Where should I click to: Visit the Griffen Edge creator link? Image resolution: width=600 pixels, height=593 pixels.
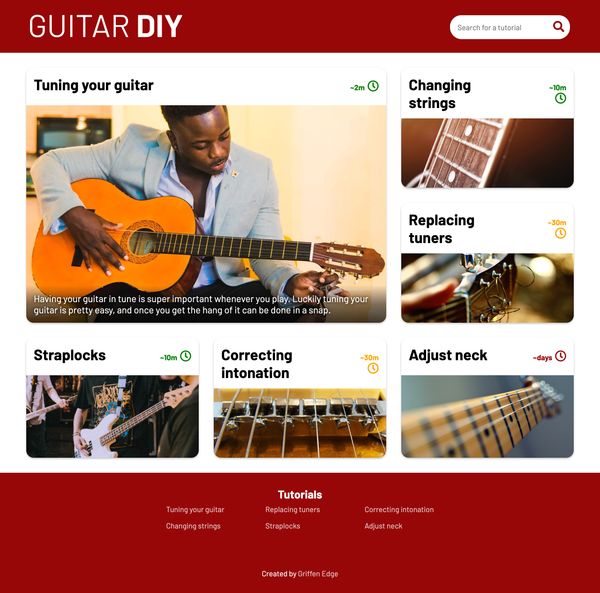pos(318,574)
